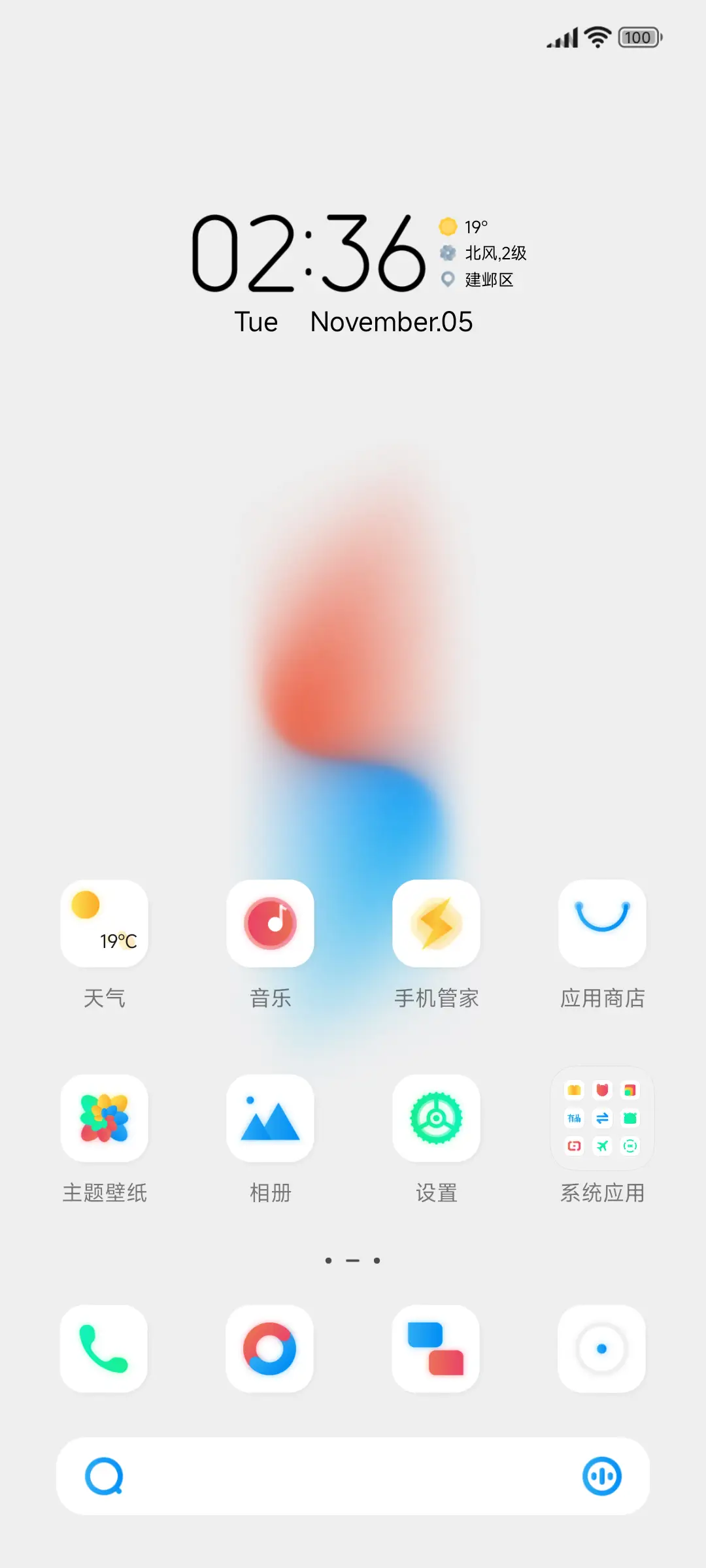Open the blue-and-red shapes app in the dock
The height and width of the screenshot is (1568, 706).
pos(436,1348)
